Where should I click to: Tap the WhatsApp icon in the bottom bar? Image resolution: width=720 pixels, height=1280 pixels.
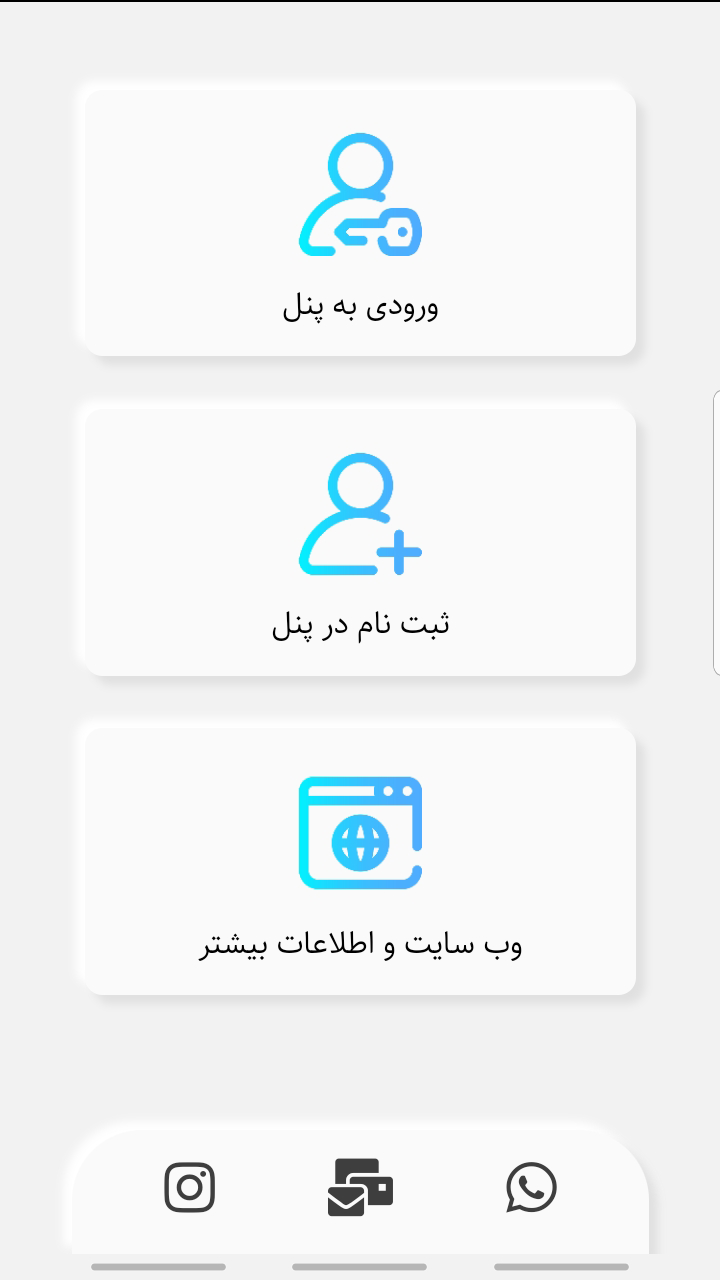[531, 1187]
